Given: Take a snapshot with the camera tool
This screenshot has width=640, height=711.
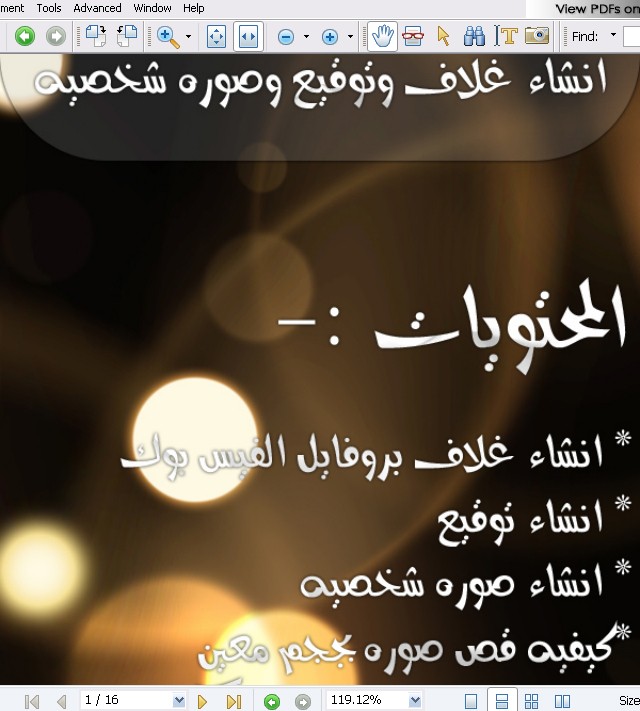Looking at the screenshot, I should tap(537, 37).
